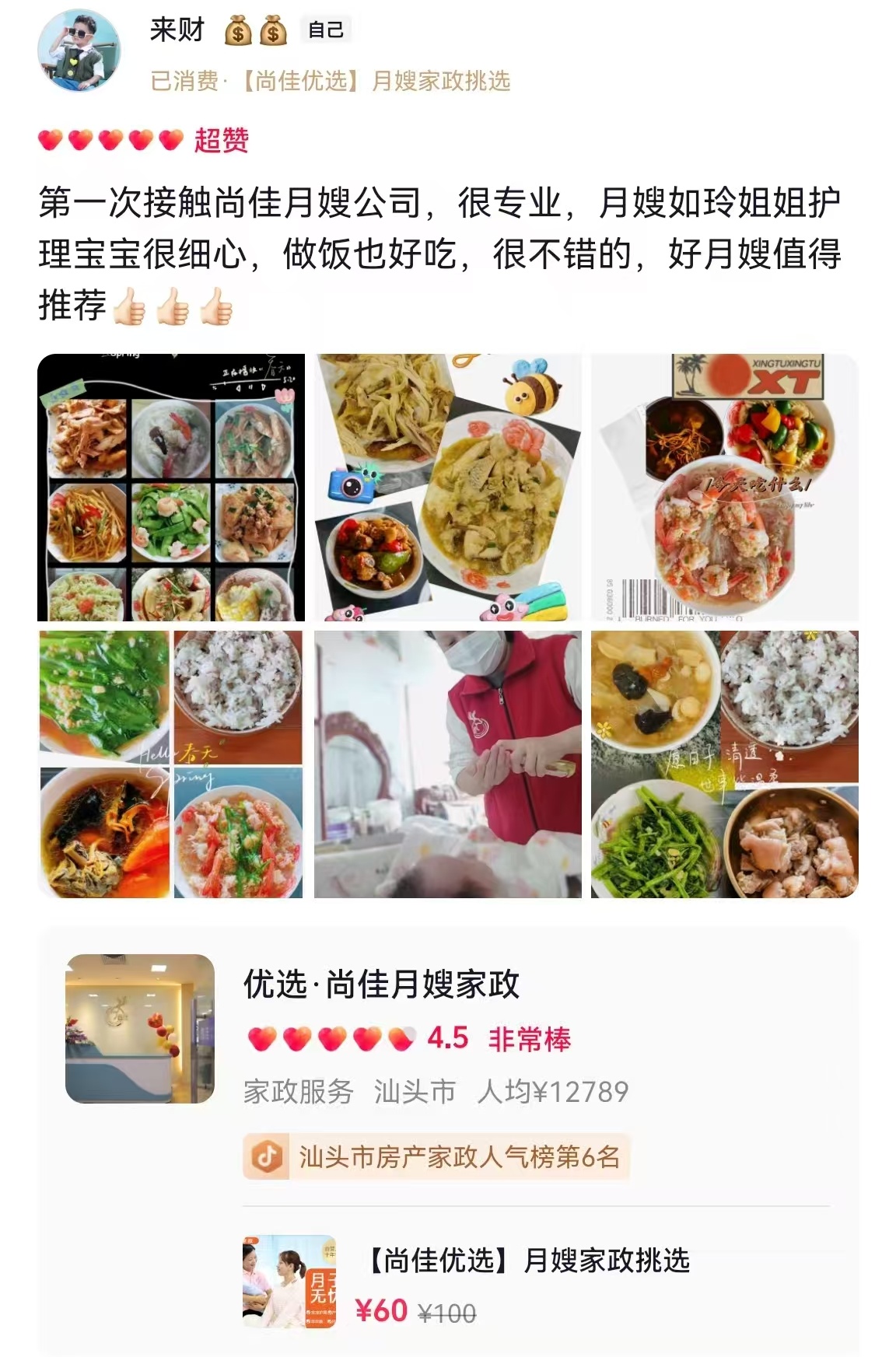Open 来财's profile avatar
Viewport: 896px width, 1357px height.
click(x=79, y=51)
